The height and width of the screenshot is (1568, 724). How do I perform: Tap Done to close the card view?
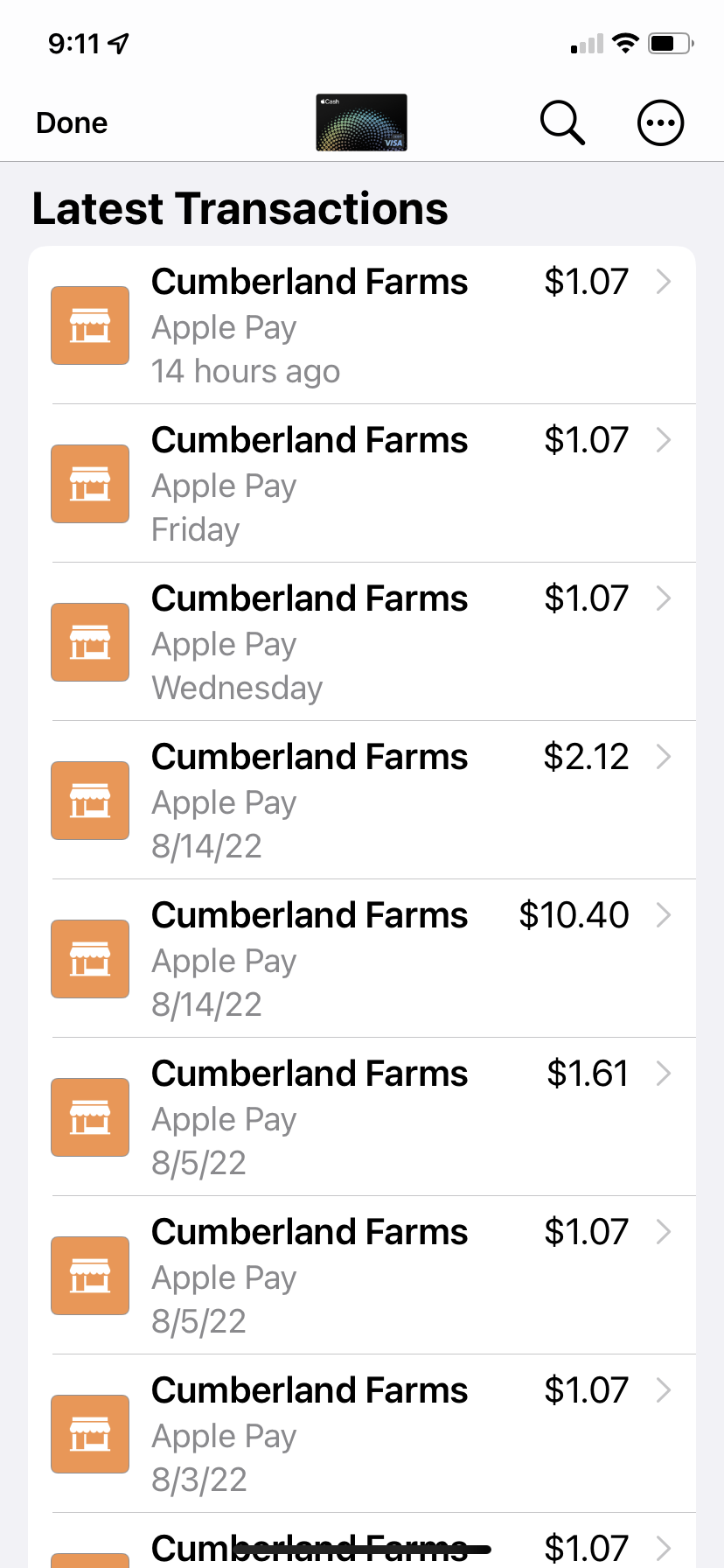[72, 123]
